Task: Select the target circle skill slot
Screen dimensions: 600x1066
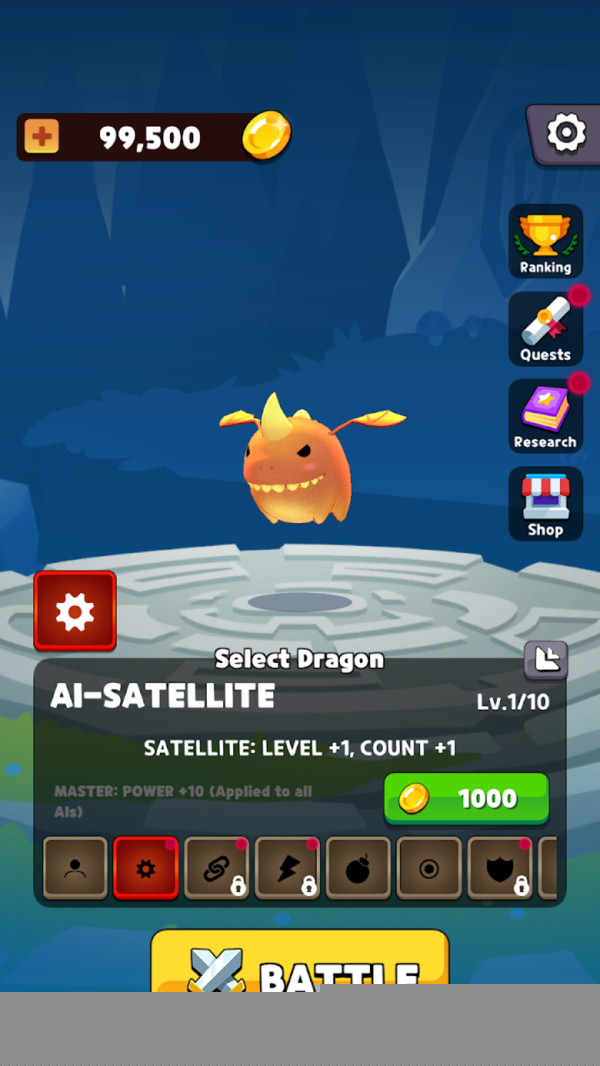Action: pos(429,868)
